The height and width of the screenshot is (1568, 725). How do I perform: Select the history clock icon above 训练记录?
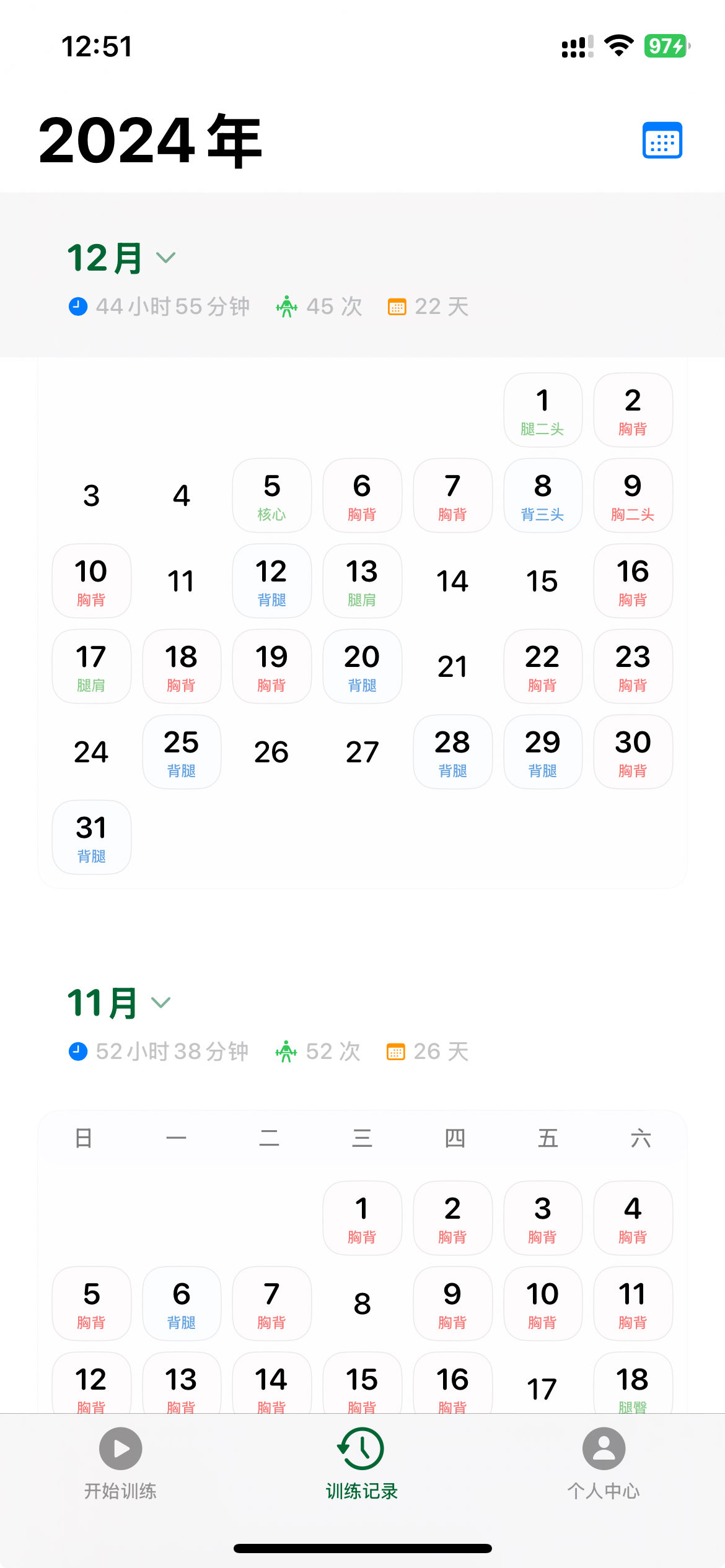point(362,1449)
